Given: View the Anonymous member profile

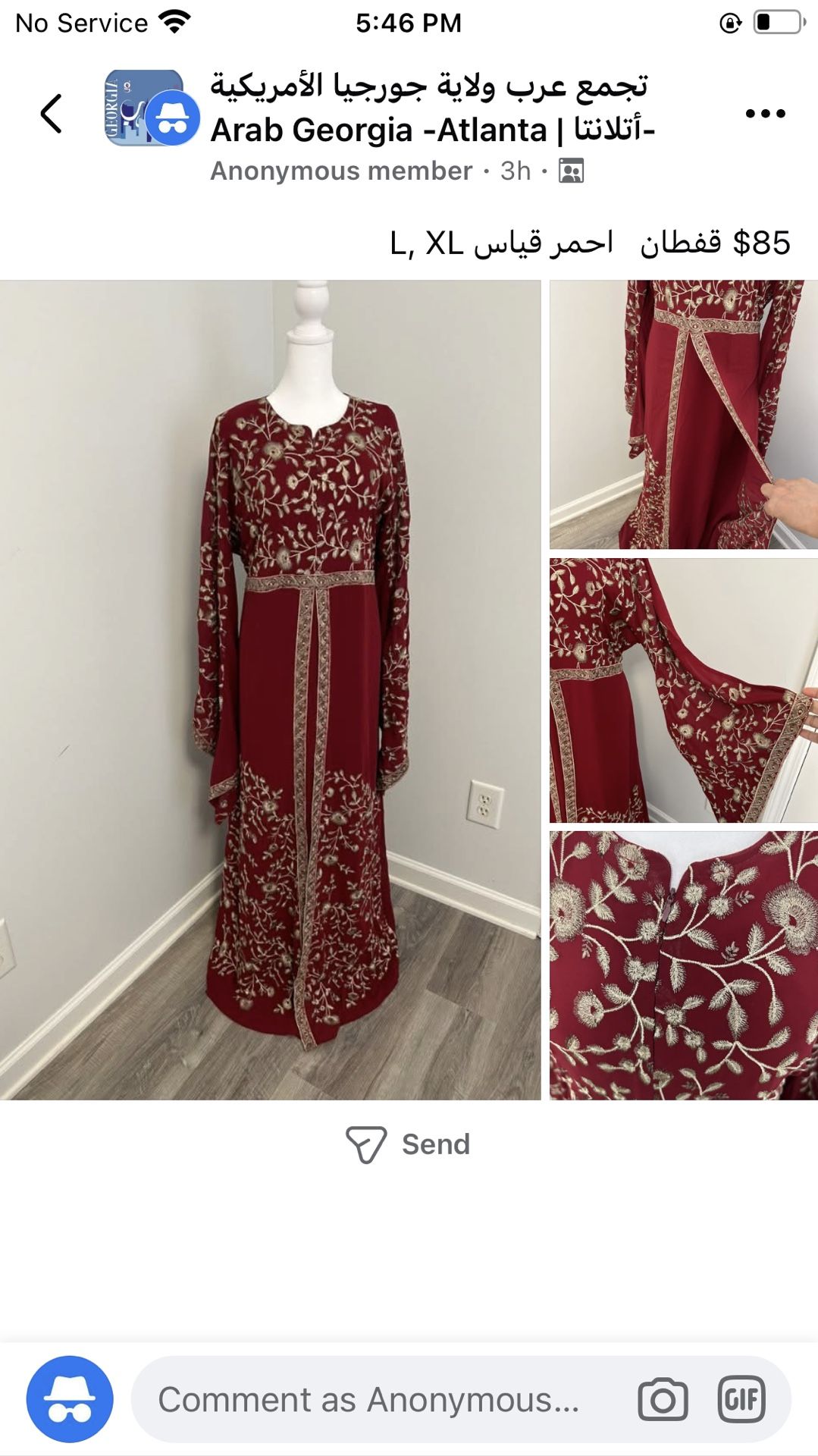Looking at the screenshot, I should (x=338, y=171).
